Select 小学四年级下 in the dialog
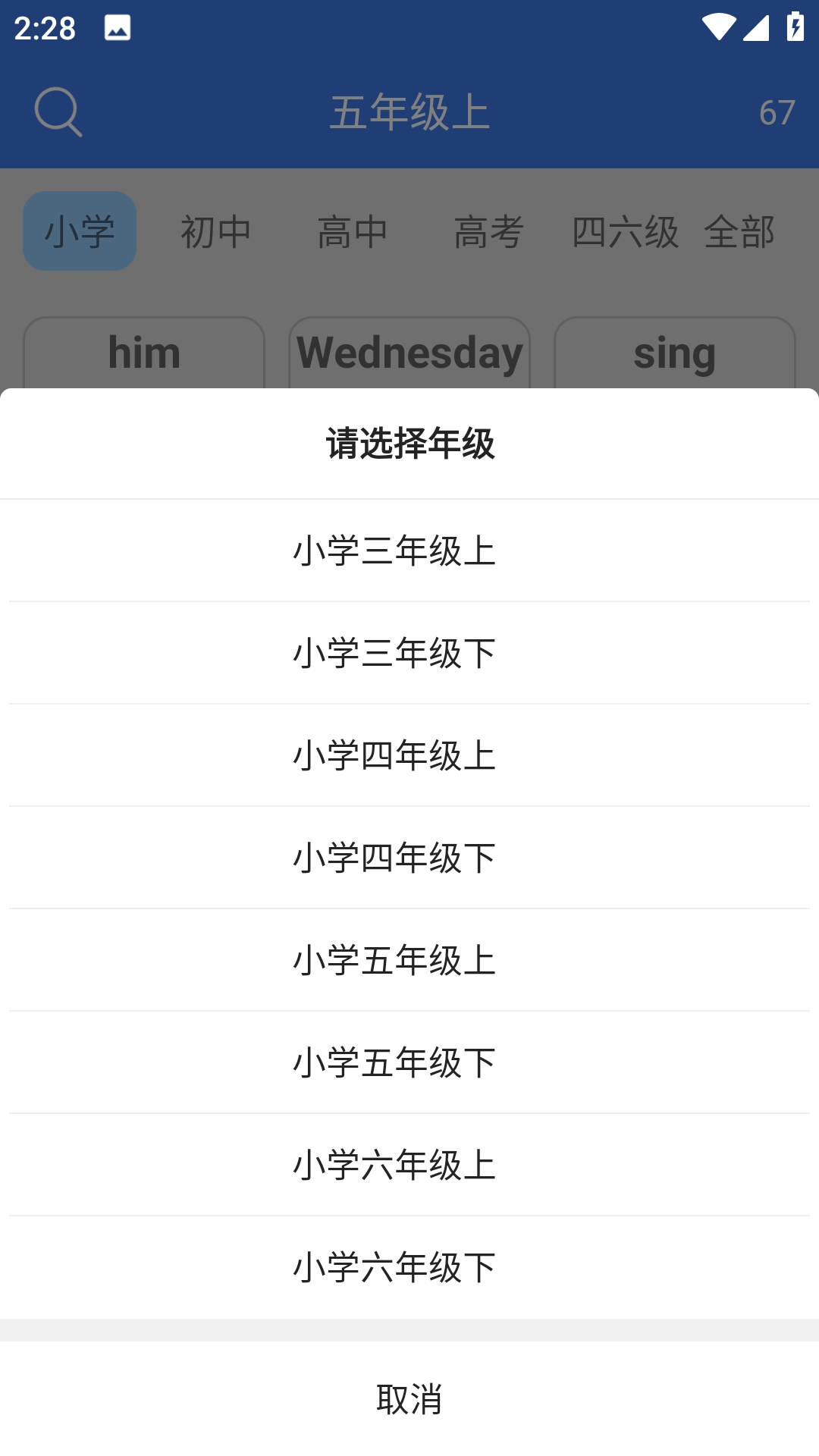819x1456 pixels. tap(395, 856)
